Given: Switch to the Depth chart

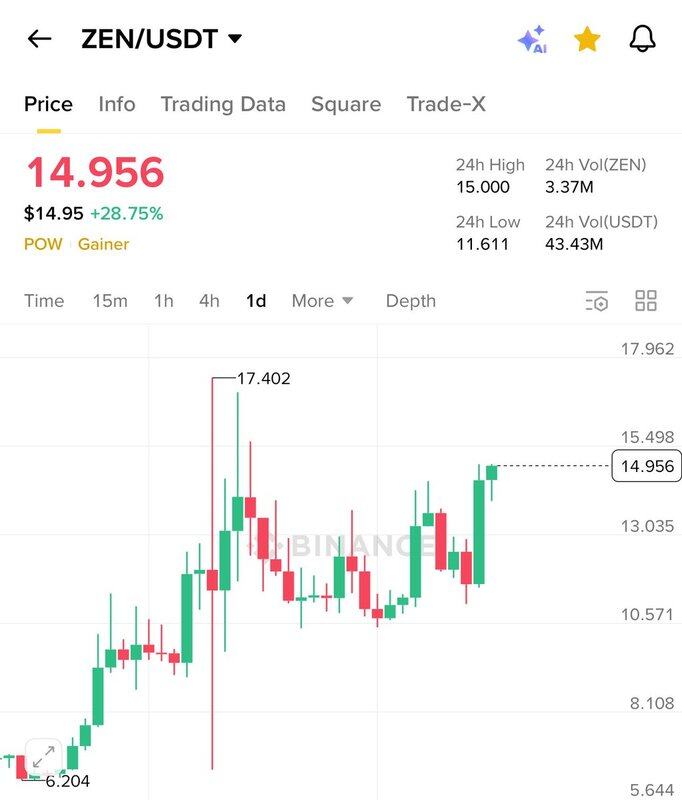Looking at the screenshot, I should point(411,301).
